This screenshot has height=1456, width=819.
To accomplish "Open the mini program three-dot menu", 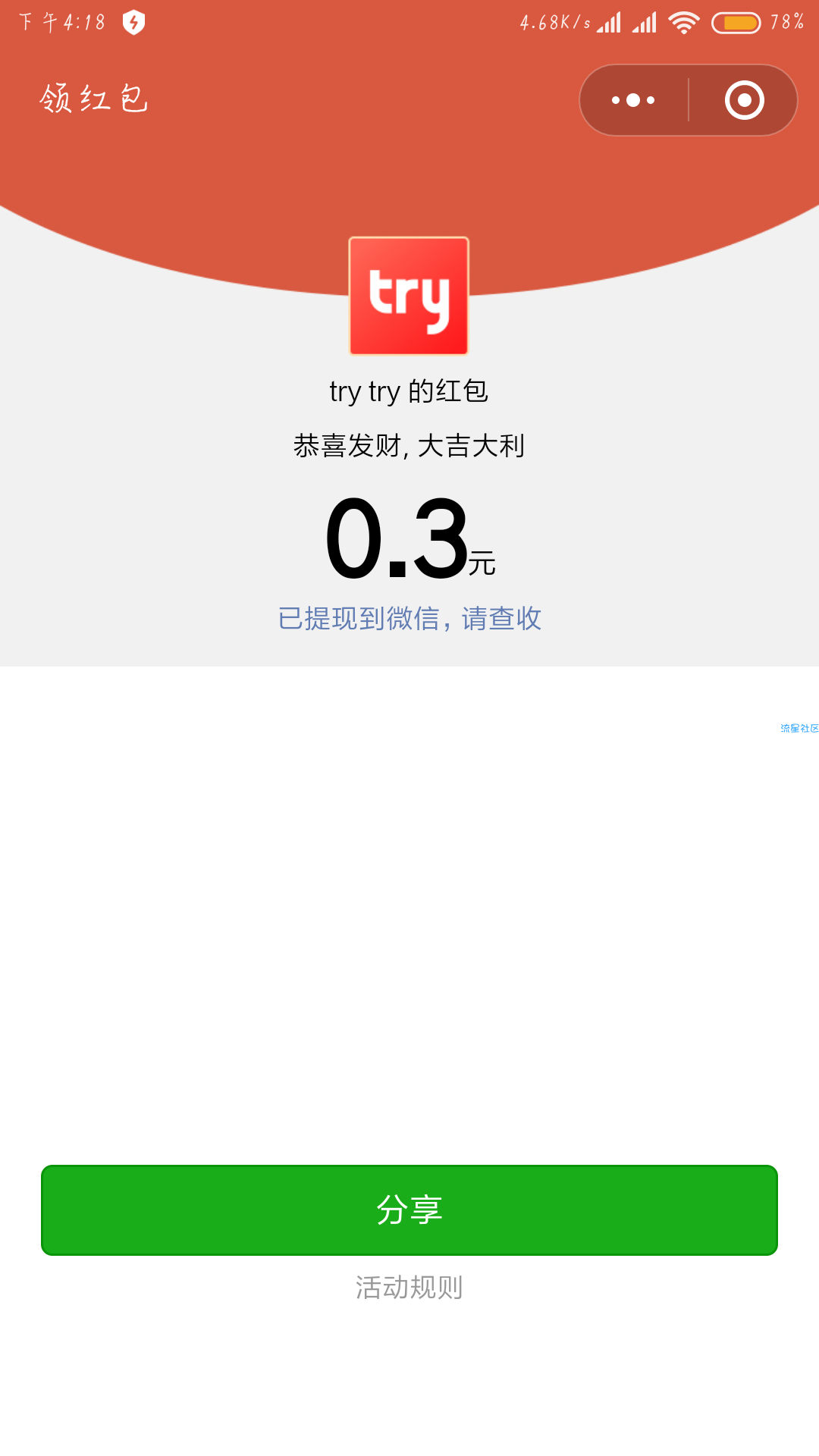I will click(633, 100).
